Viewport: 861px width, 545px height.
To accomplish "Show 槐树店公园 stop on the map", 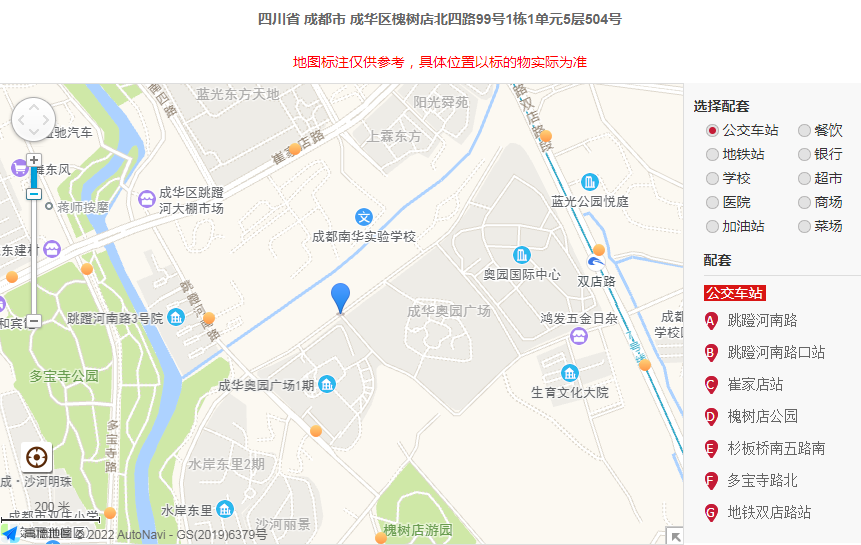I will point(762,416).
